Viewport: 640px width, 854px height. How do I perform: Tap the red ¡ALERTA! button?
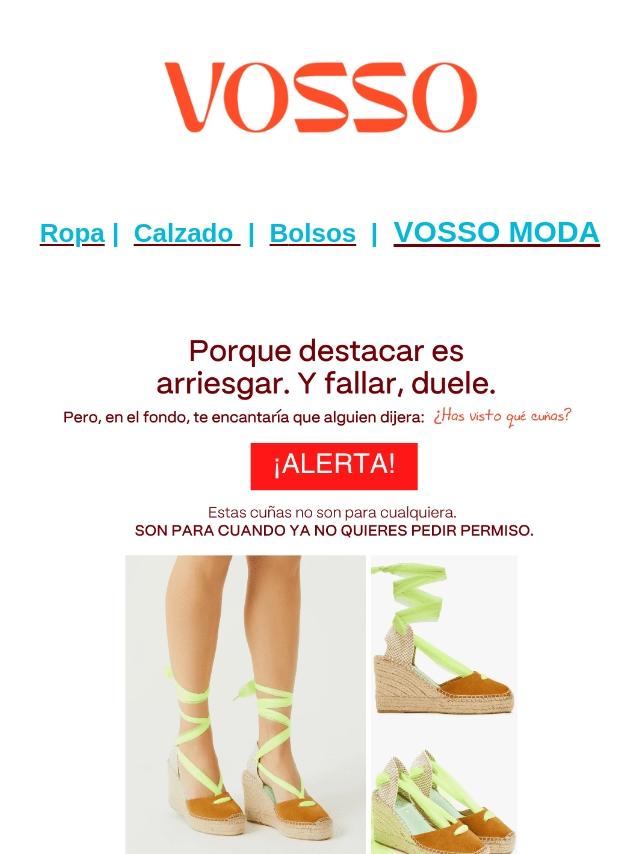(334, 465)
